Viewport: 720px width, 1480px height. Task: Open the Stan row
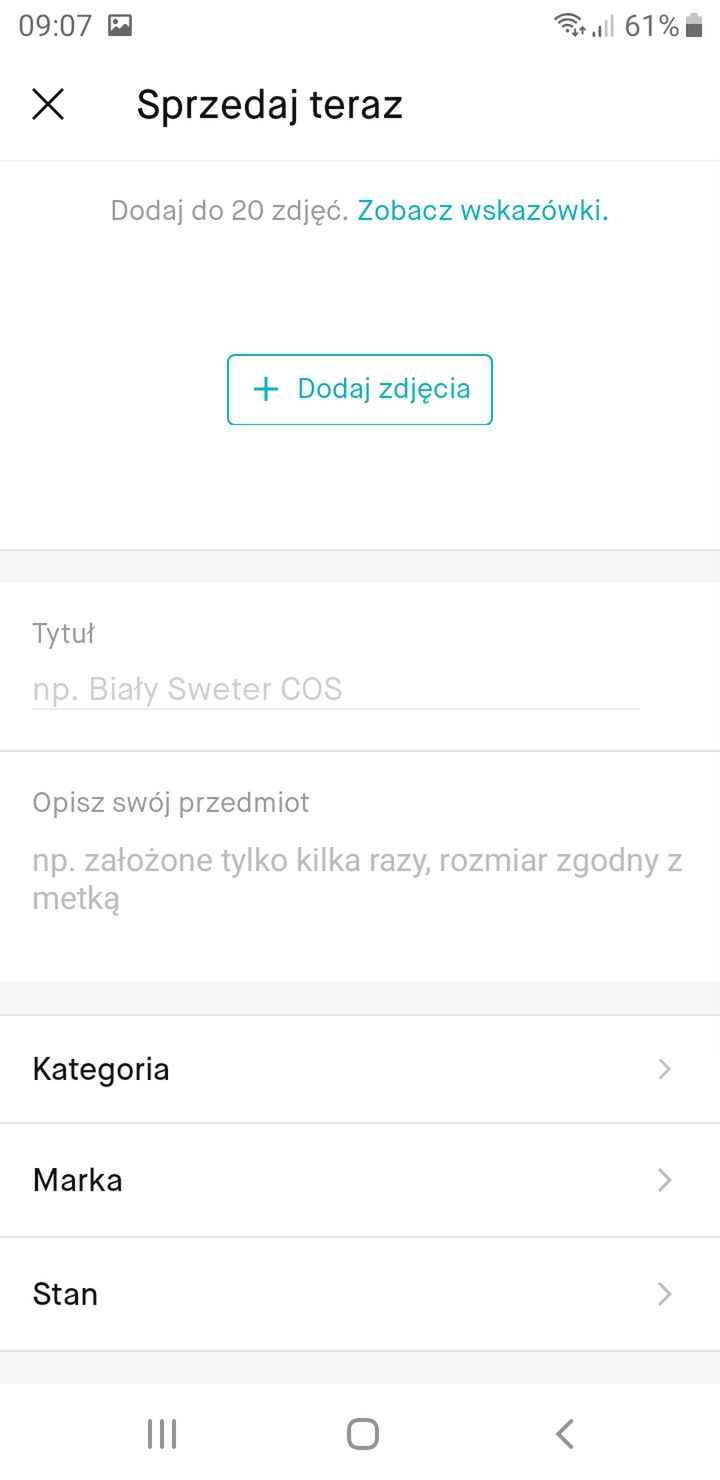(360, 1294)
